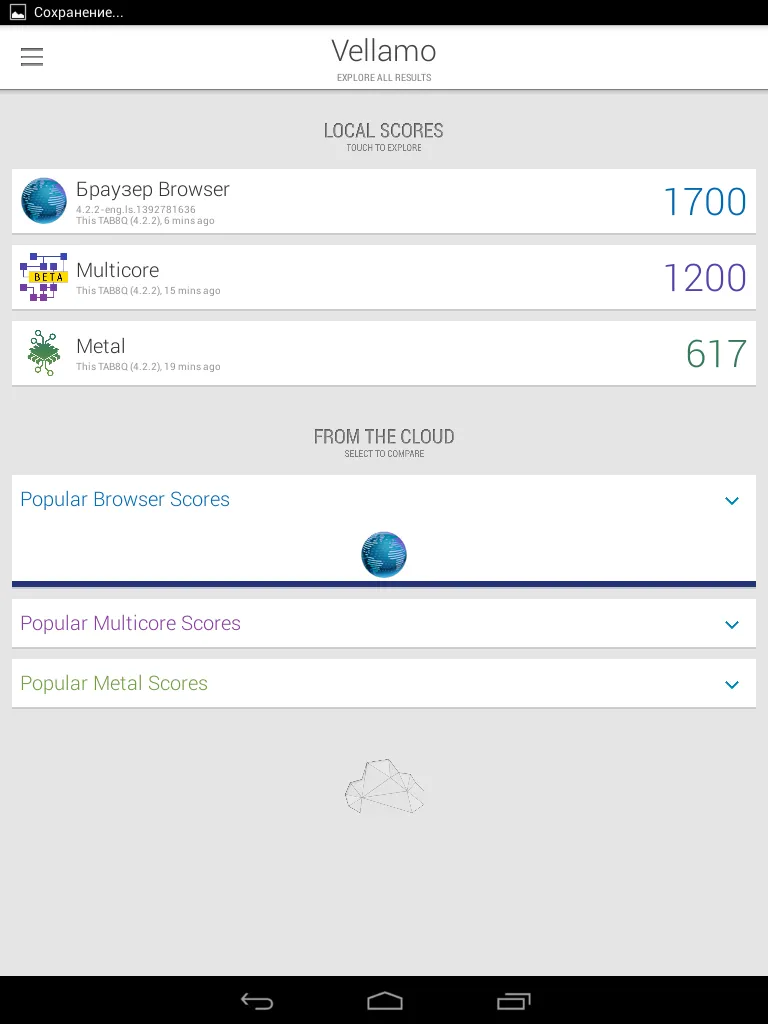Expand Popular Metal Scores
Viewport: 768px width, 1024px height.
731,684
